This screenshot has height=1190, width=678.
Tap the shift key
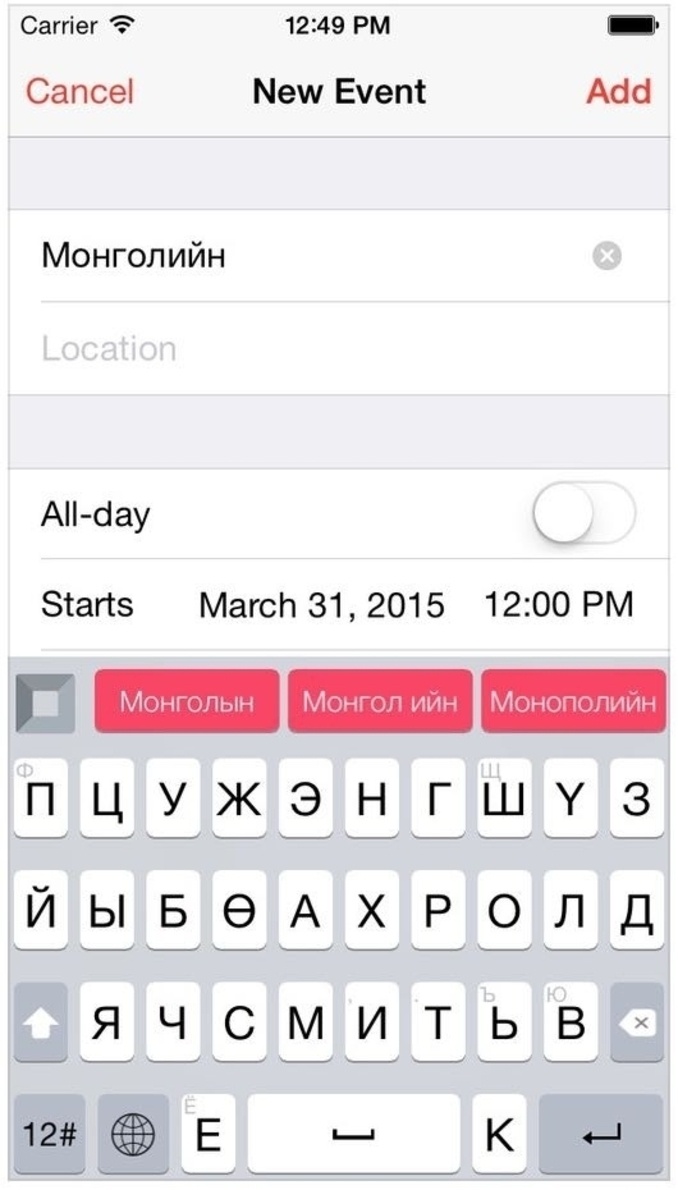pyautogui.click(x=40, y=1022)
